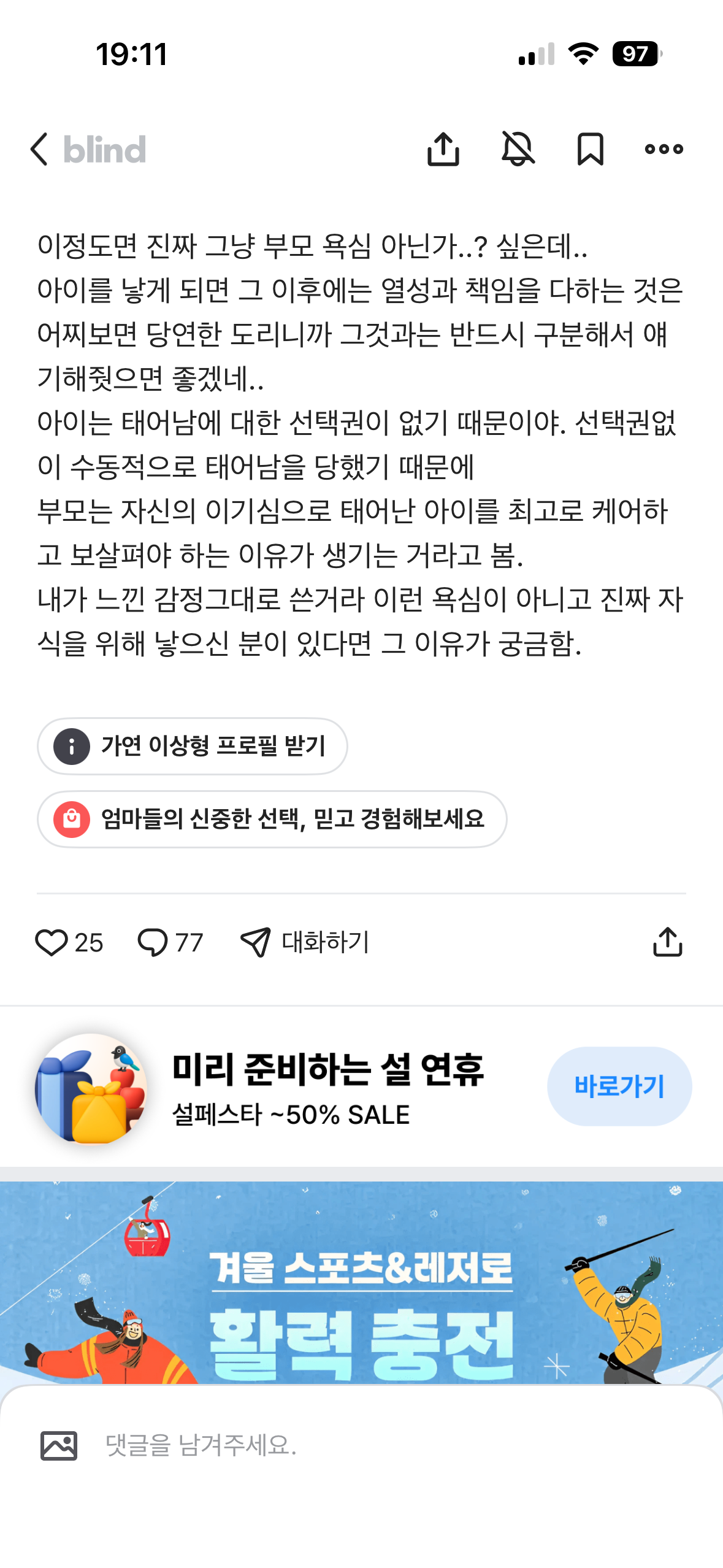Screen dimensions: 723x1568
Task: Attach an image to the comment
Action: 59,1445
